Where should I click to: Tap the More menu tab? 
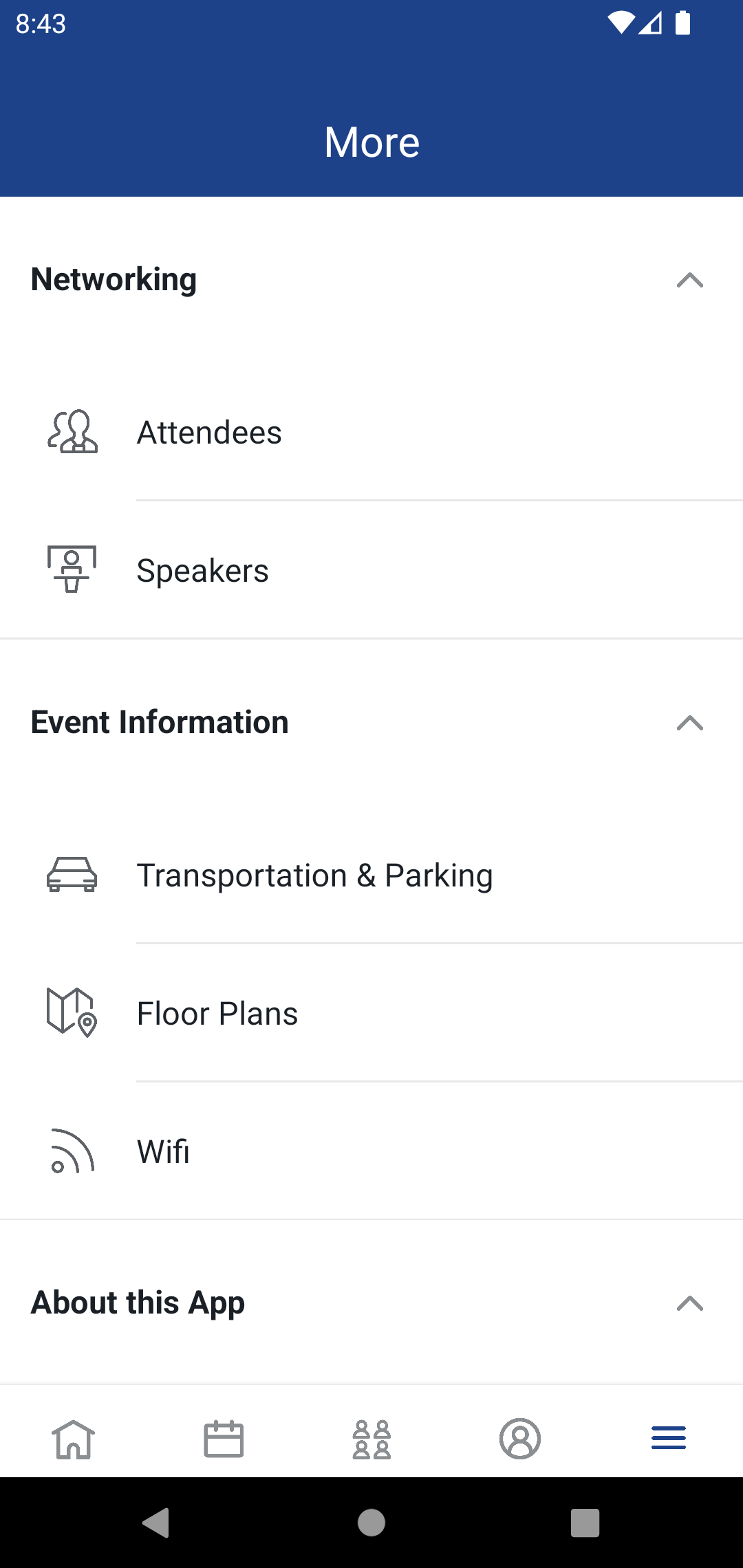point(669,1439)
